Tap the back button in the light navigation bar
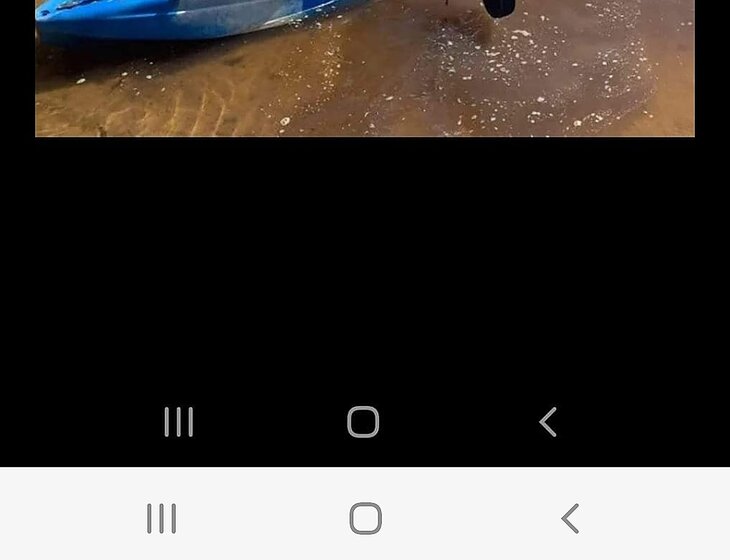730x560 pixels. point(570,518)
